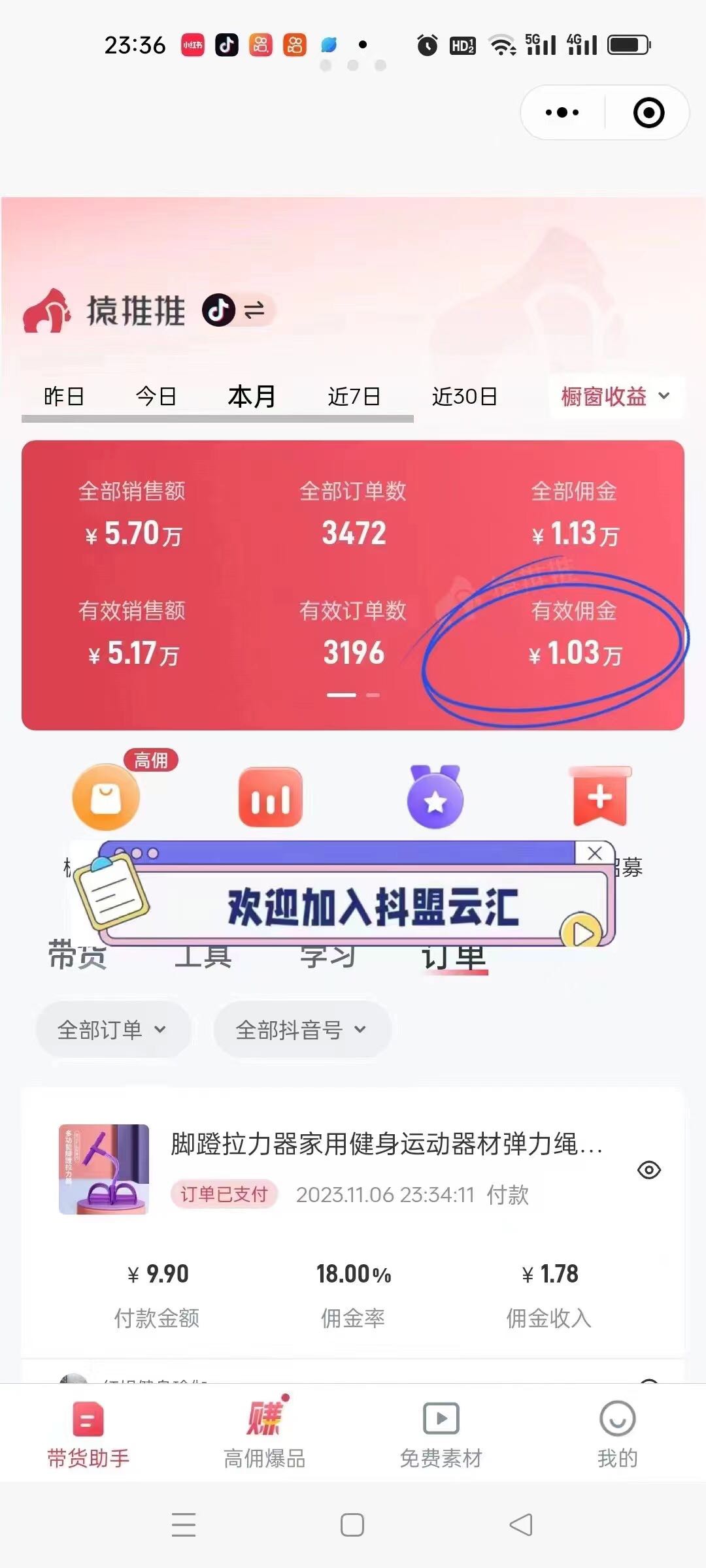The height and width of the screenshot is (1568, 706).
Task: Select the 今日 date tab
Action: 156,396
